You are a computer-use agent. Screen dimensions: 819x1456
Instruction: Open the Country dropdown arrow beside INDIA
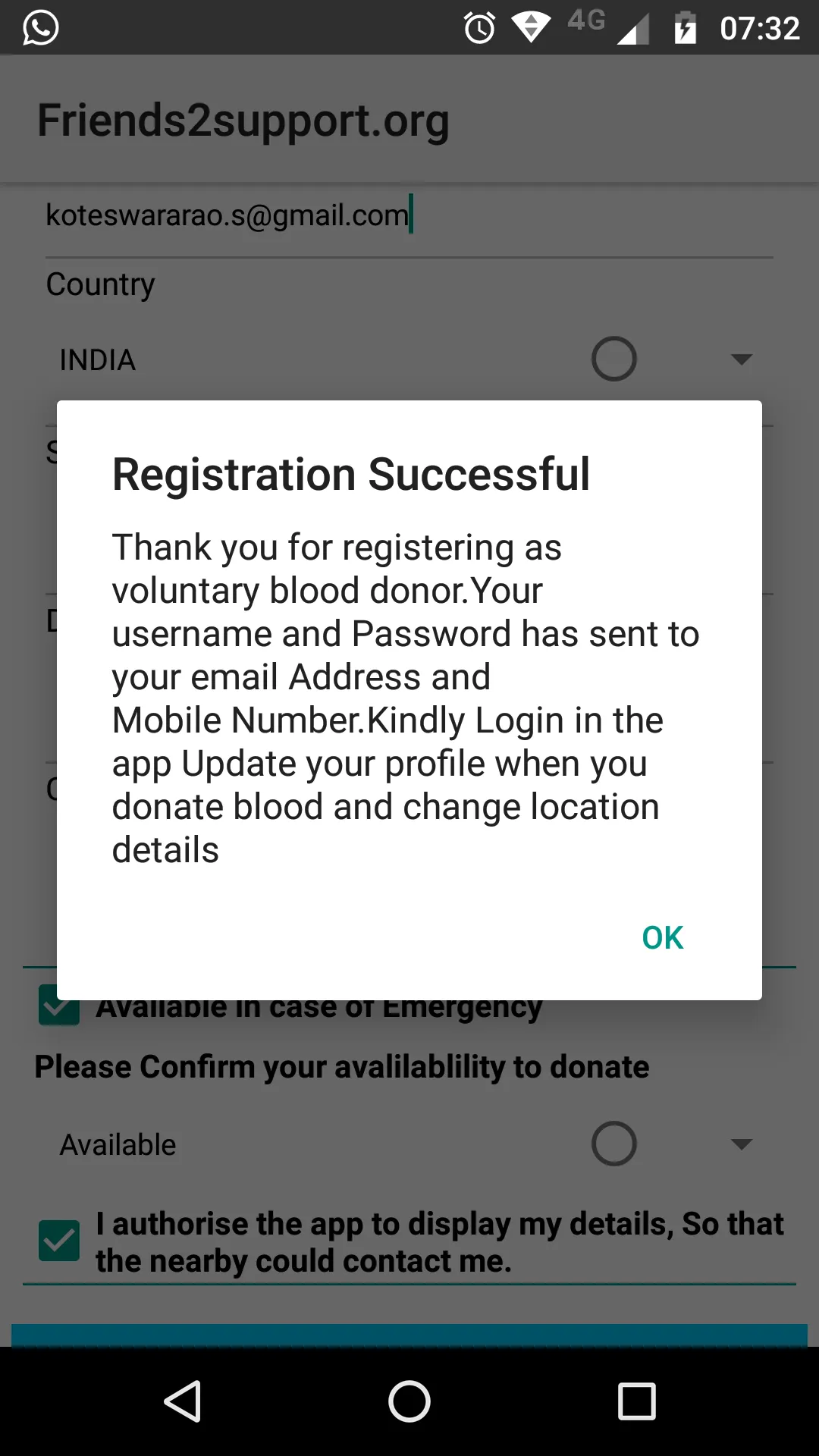pyautogui.click(x=741, y=358)
